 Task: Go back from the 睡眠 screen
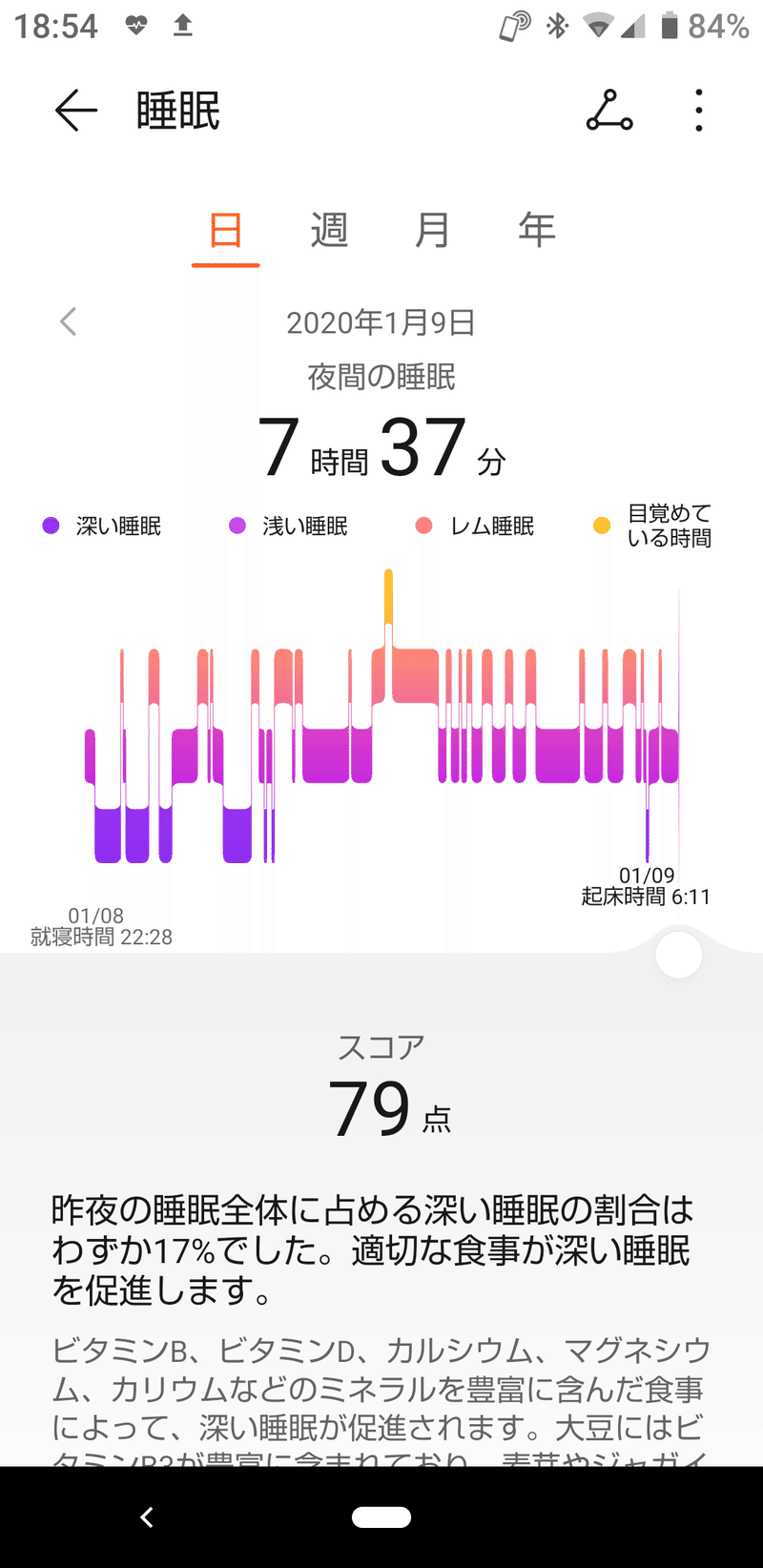[76, 111]
